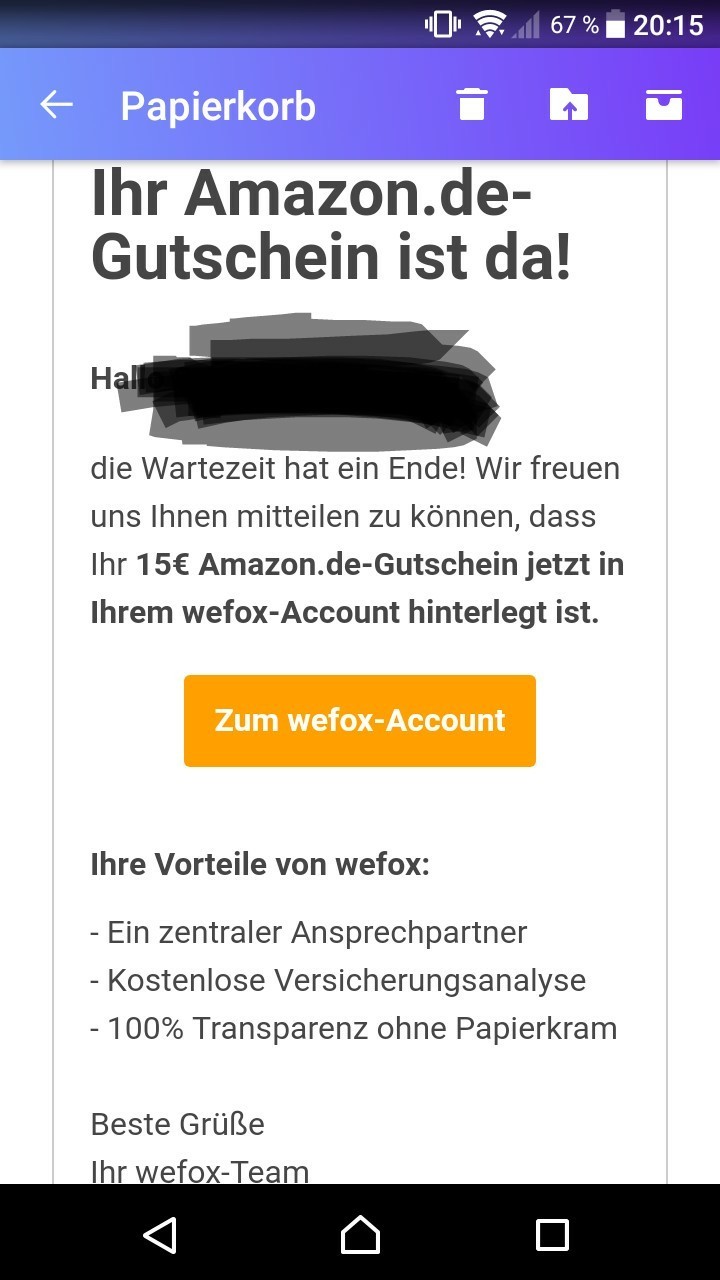
Task: Archive this email
Action: click(664, 104)
